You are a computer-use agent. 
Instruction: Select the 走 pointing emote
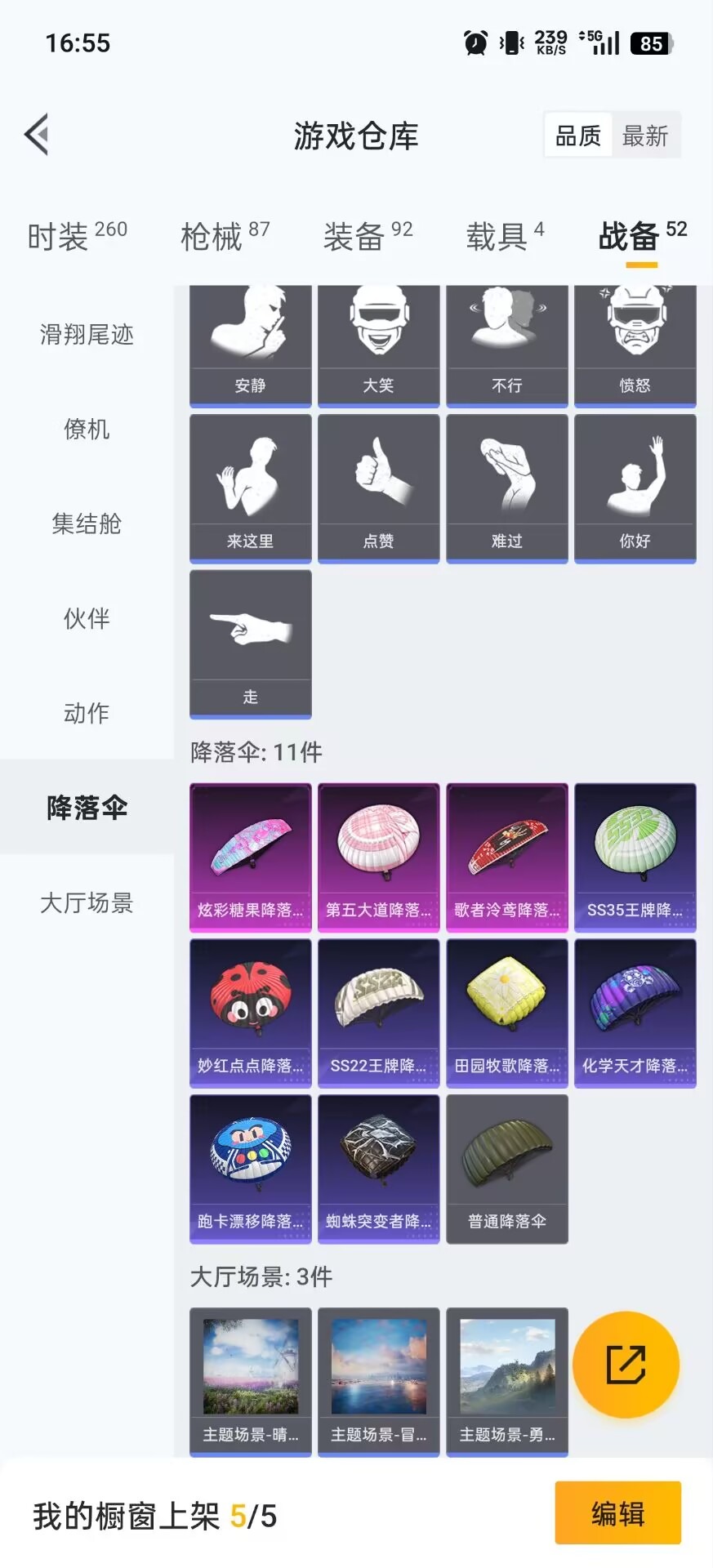(x=250, y=644)
